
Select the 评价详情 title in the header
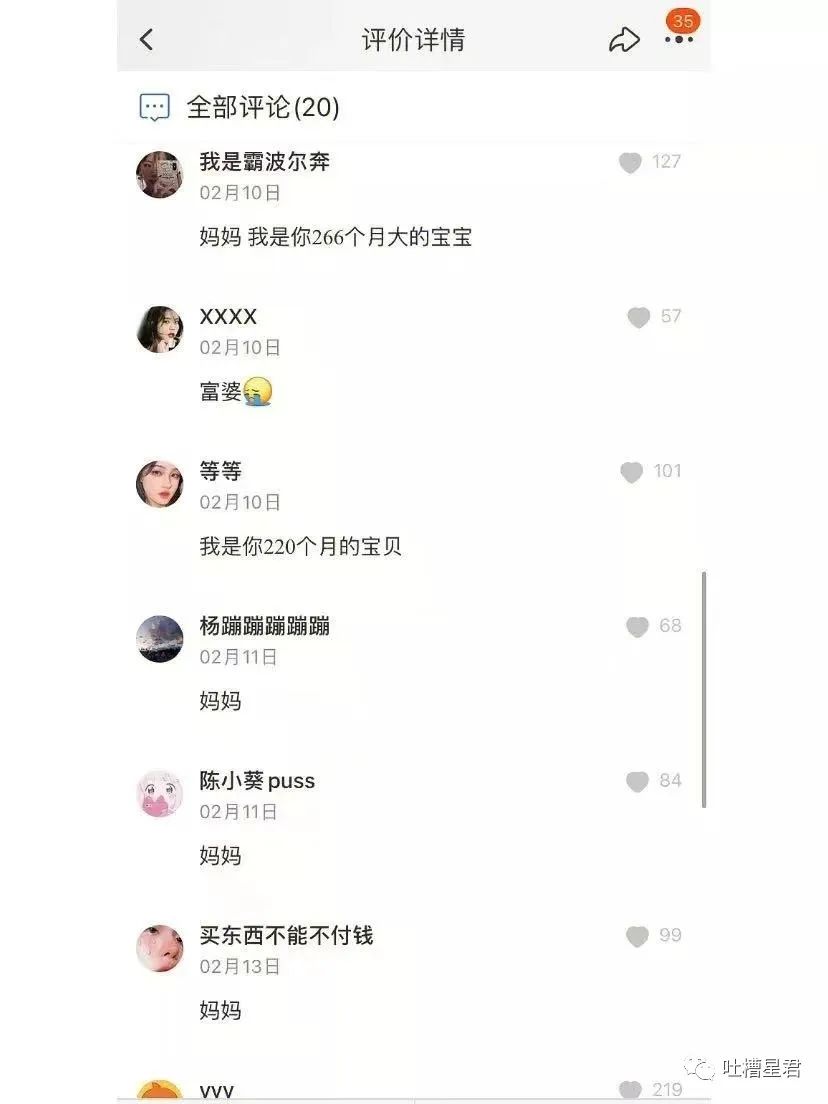pos(413,38)
